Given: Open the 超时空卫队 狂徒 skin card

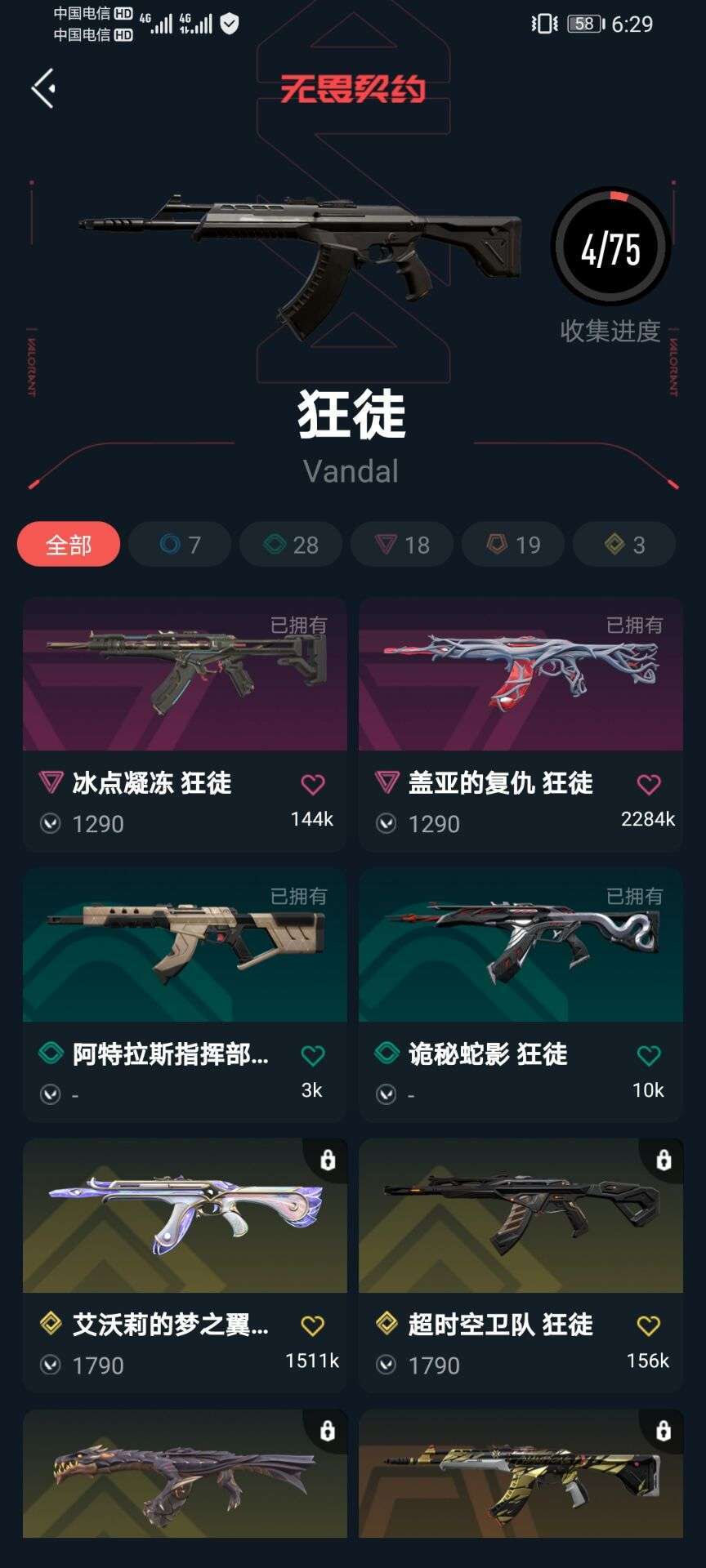Looking at the screenshot, I should 521,1266.
